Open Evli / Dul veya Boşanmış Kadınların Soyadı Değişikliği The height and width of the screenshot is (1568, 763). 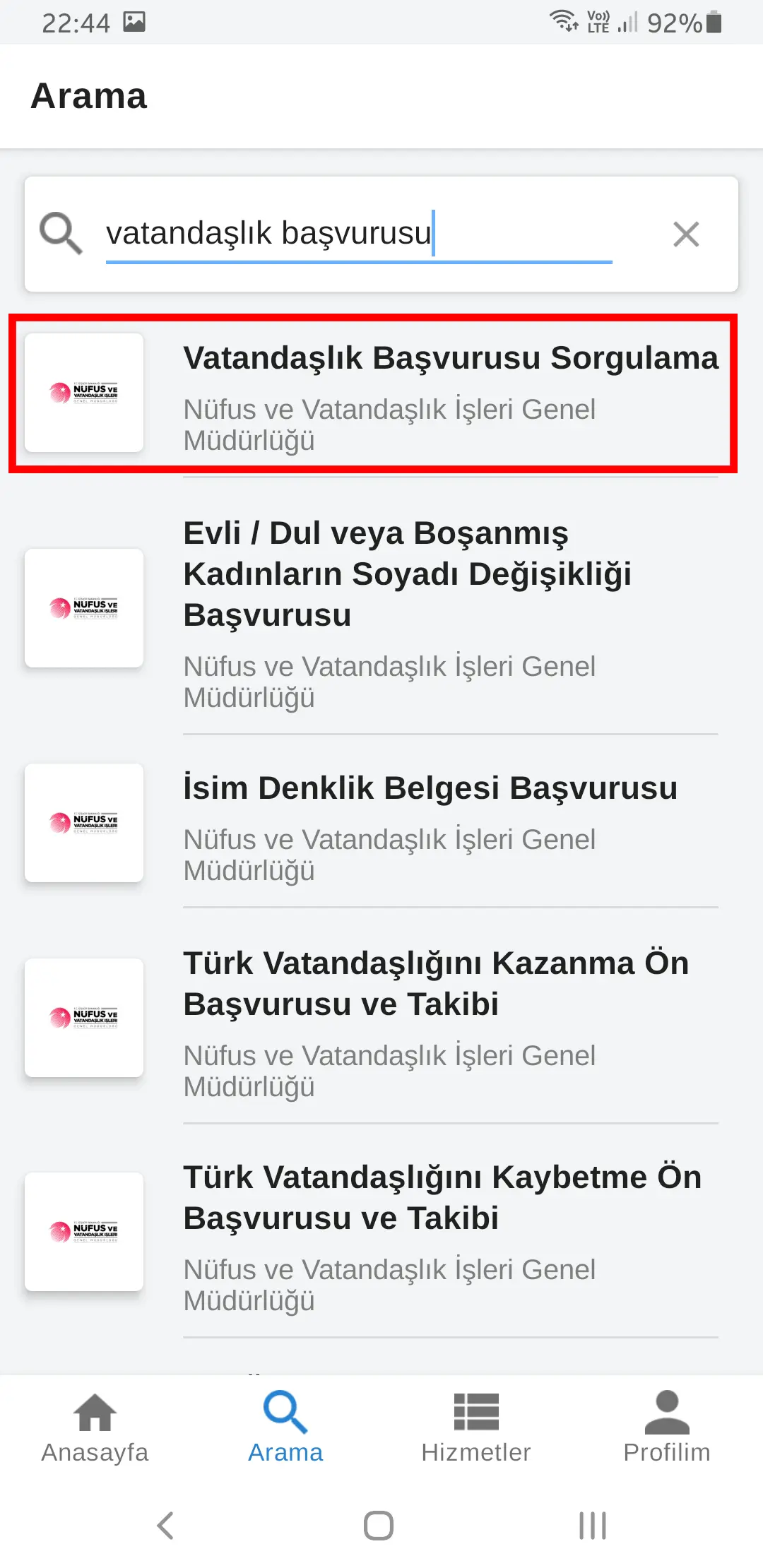(449, 609)
